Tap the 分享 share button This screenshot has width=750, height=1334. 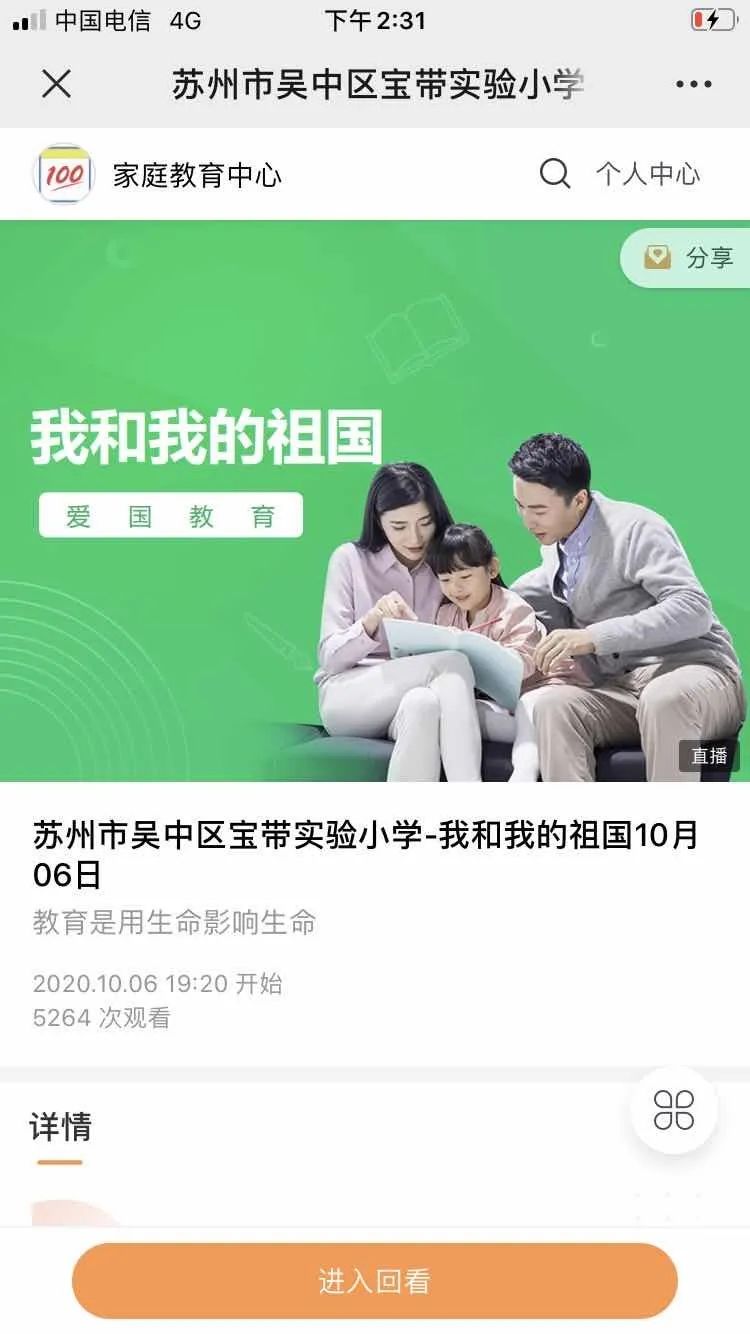(x=688, y=258)
